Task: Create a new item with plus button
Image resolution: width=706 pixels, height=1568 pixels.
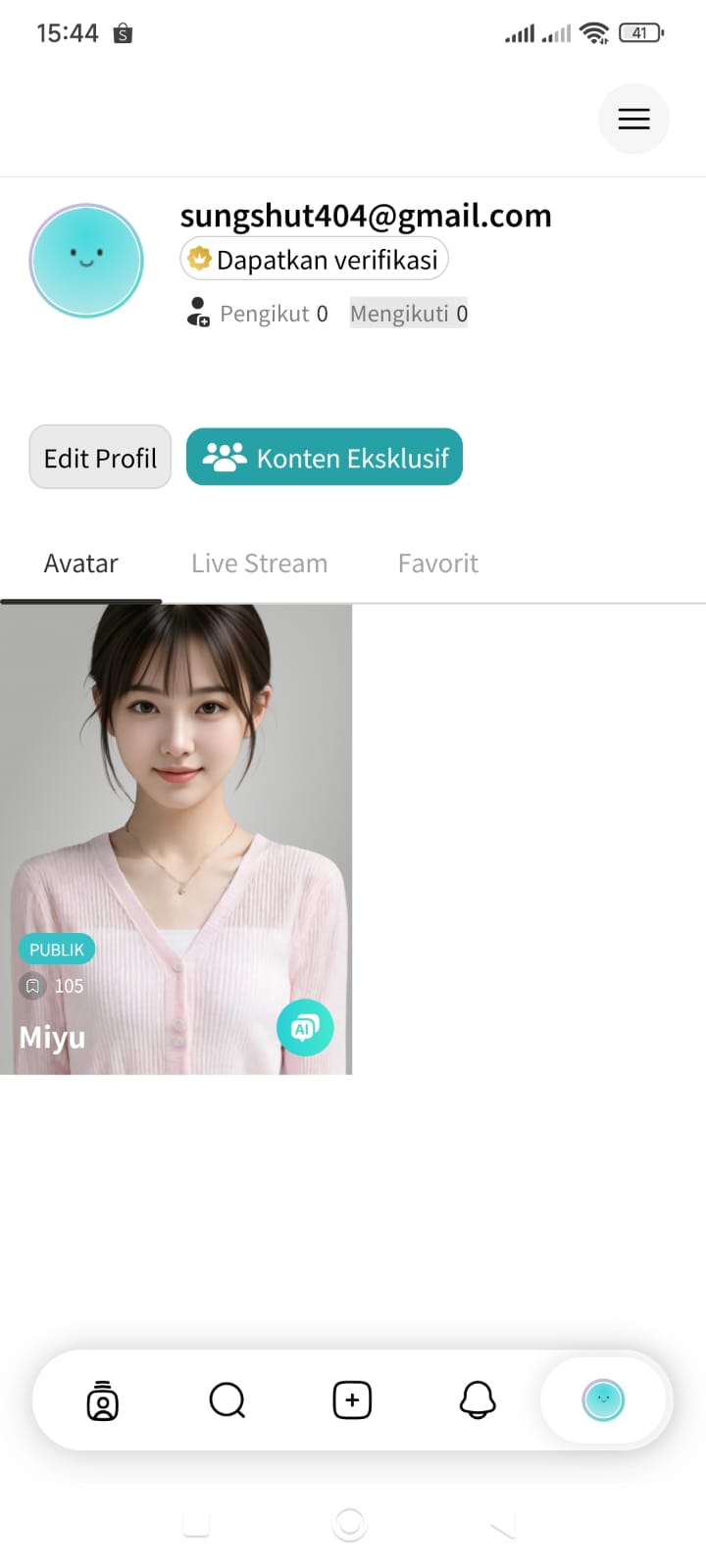Action: tap(352, 1400)
